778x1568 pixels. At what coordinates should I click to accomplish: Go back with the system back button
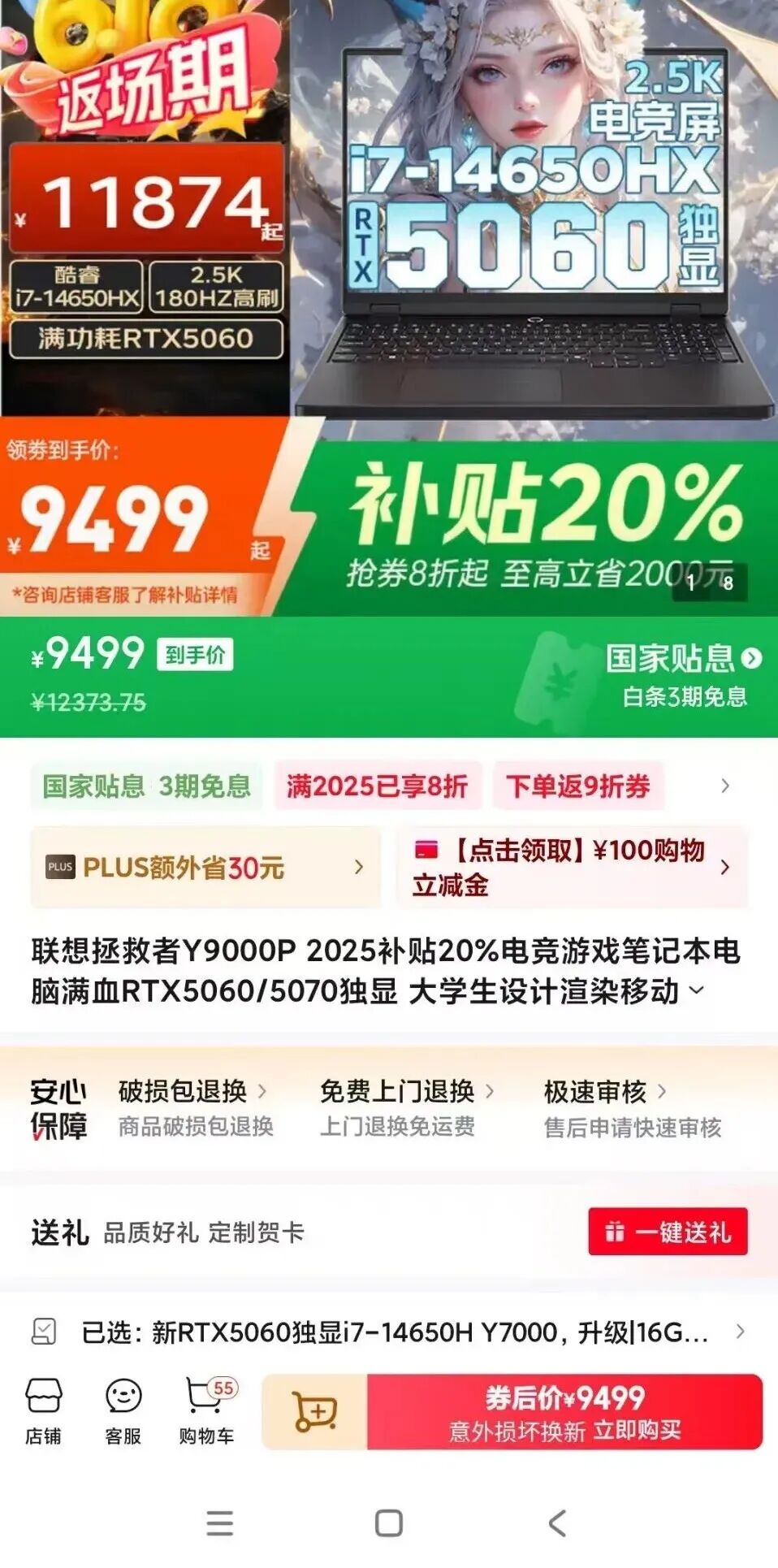557,1523
